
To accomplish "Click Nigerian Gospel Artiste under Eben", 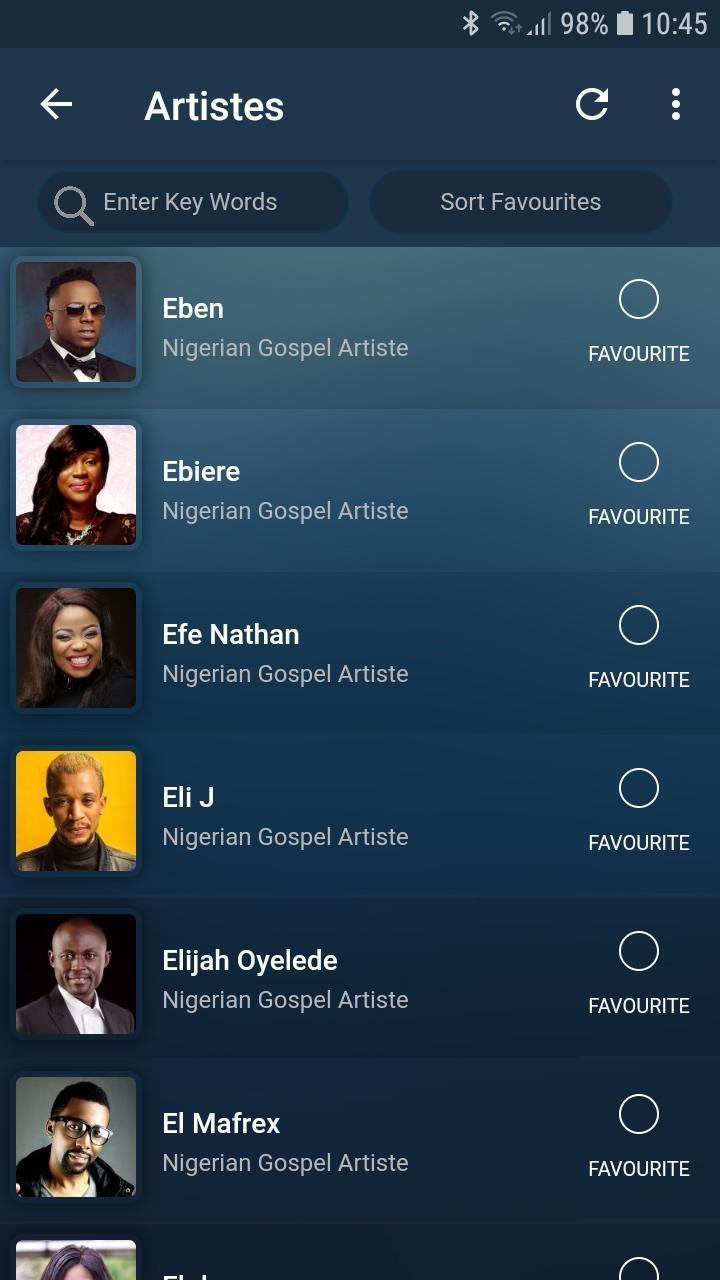I will point(285,347).
